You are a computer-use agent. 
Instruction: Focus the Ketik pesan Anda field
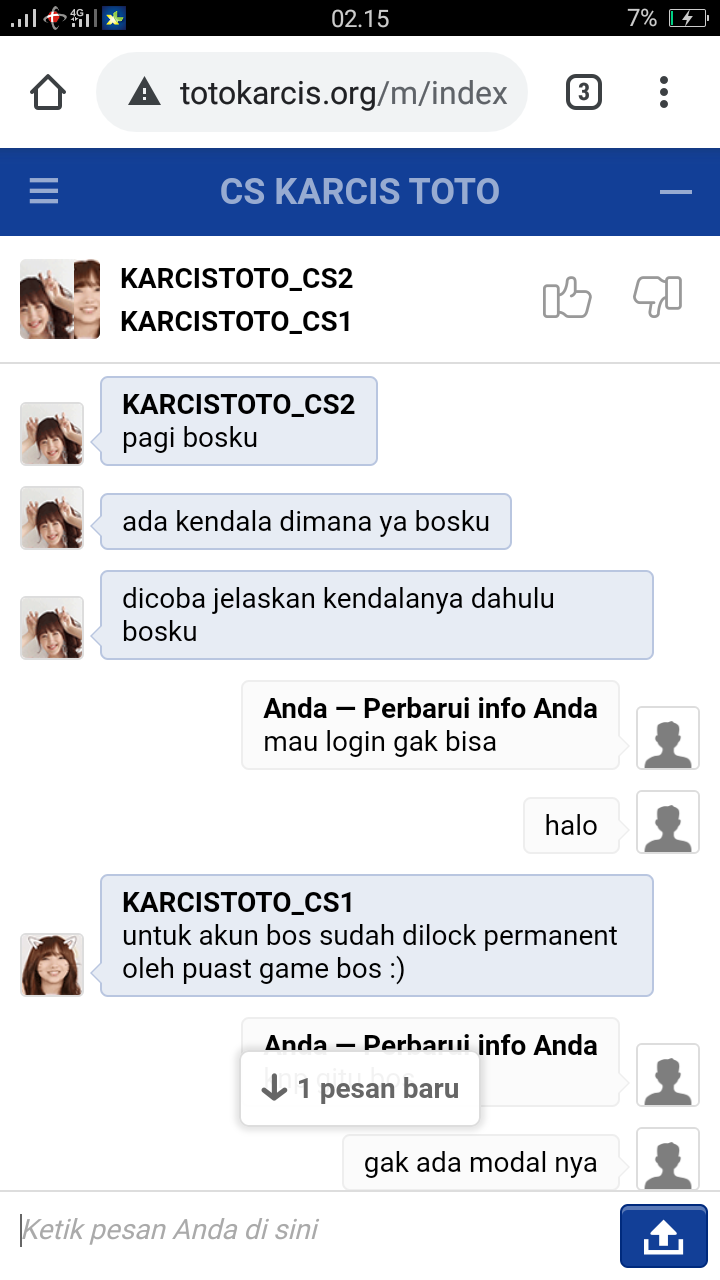point(310,1229)
